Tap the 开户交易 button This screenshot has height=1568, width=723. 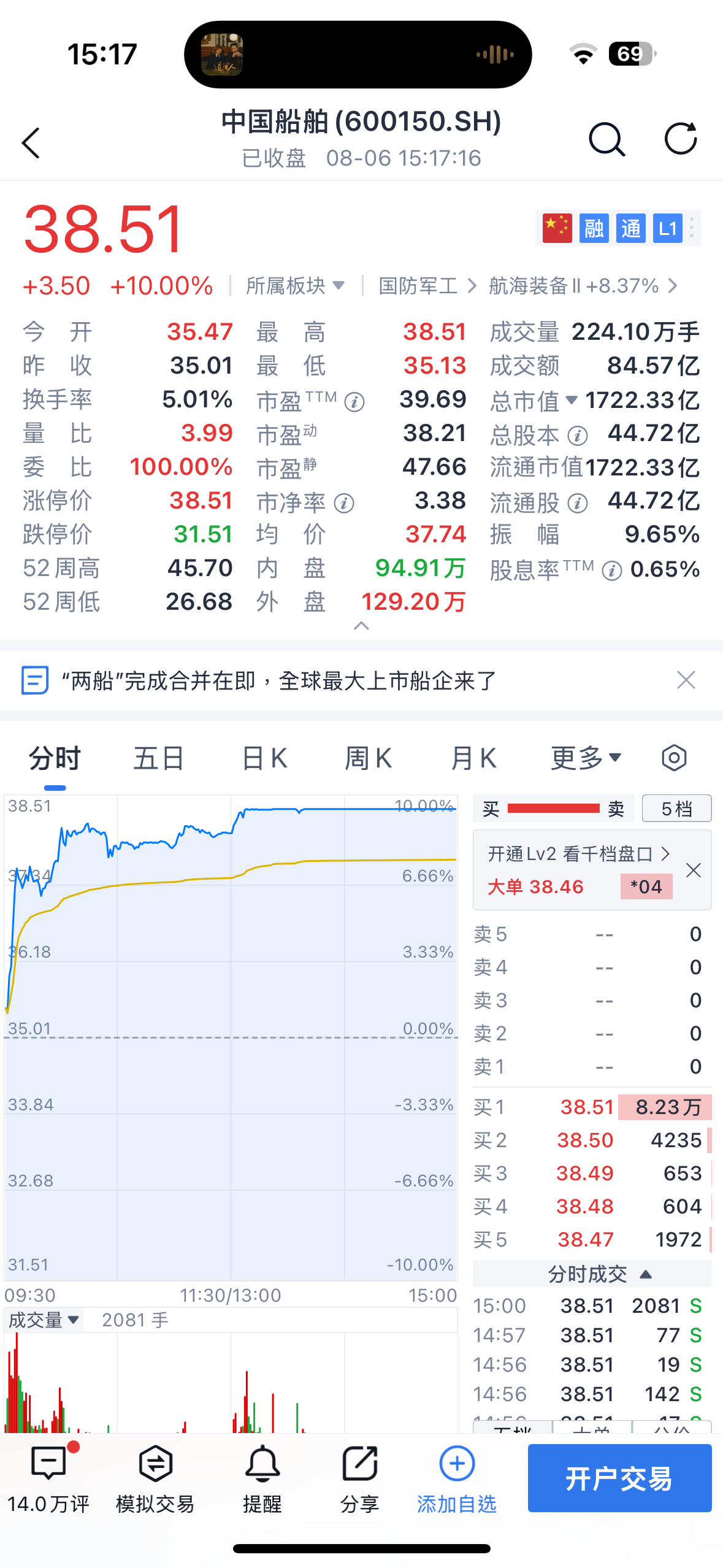coord(619,1478)
